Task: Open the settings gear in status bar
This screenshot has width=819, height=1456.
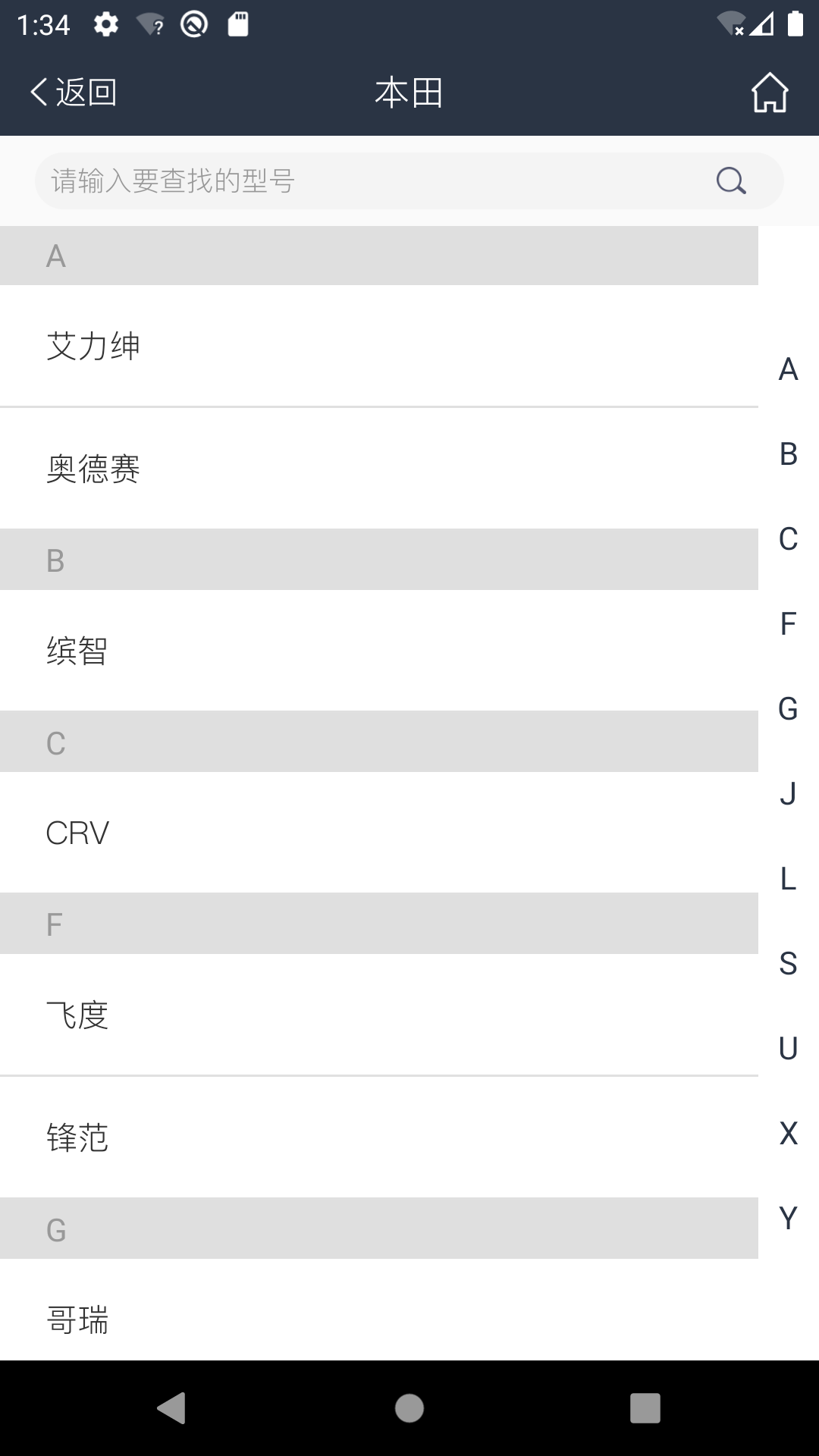Action: pos(105,24)
